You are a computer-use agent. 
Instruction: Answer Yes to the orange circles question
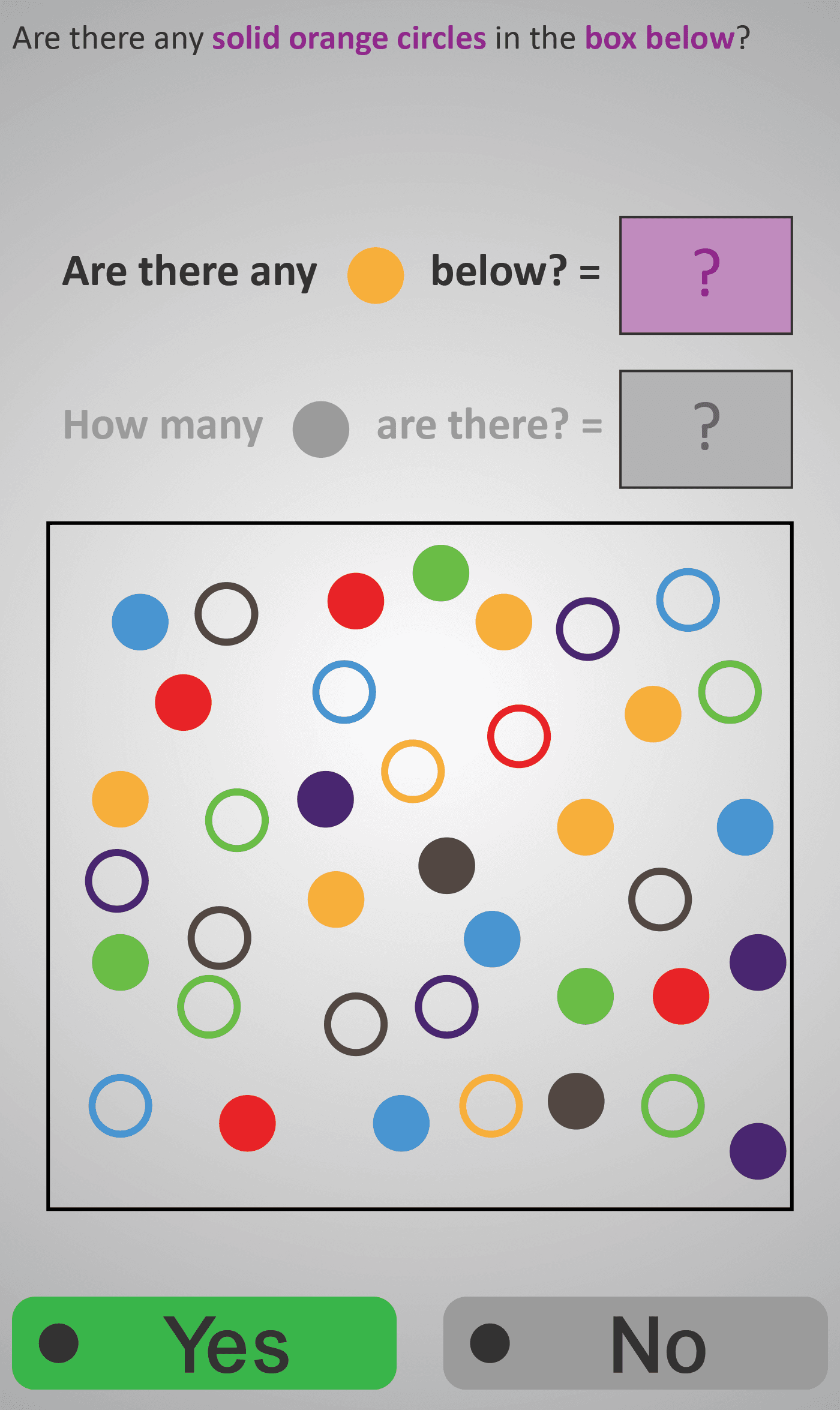tap(204, 1343)
